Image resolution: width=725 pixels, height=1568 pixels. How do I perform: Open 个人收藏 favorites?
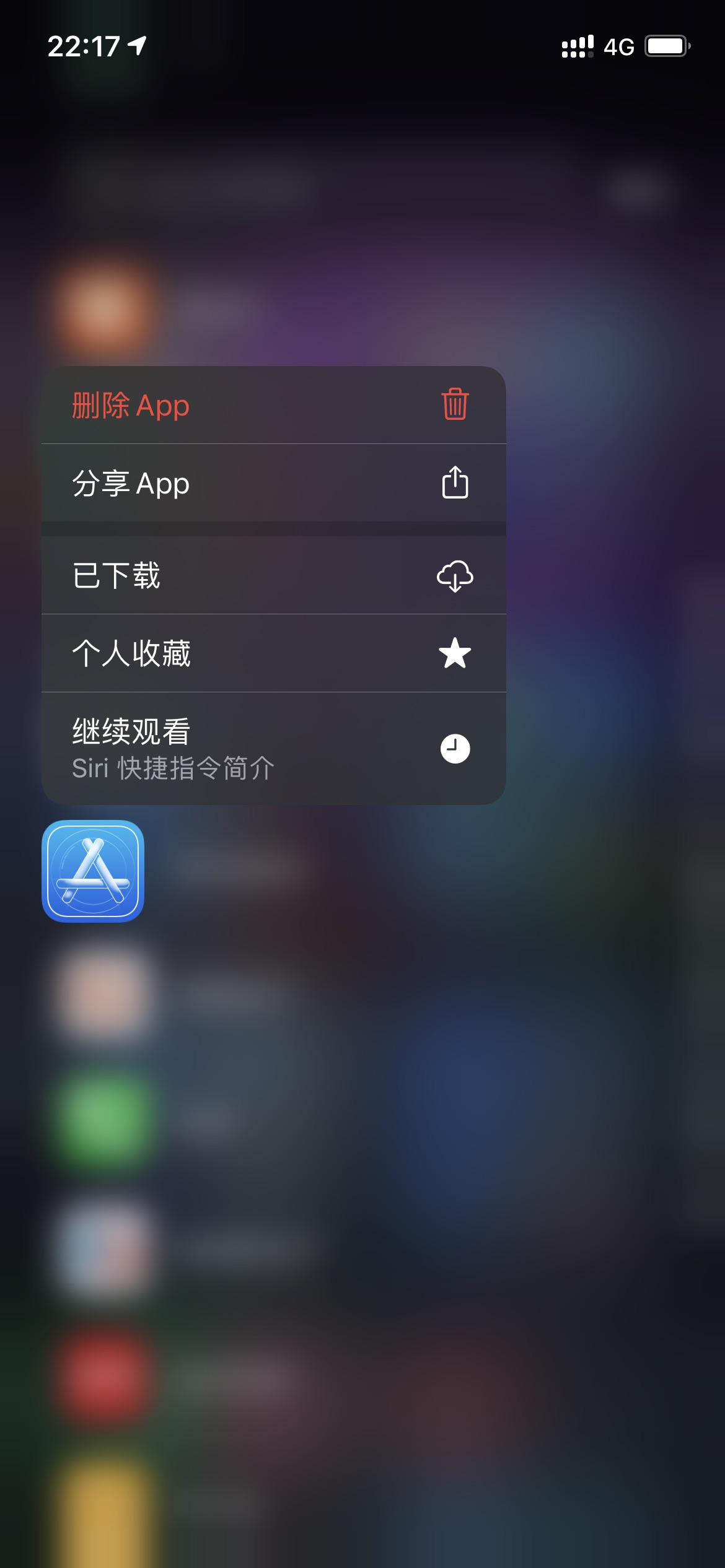(273, 653)
